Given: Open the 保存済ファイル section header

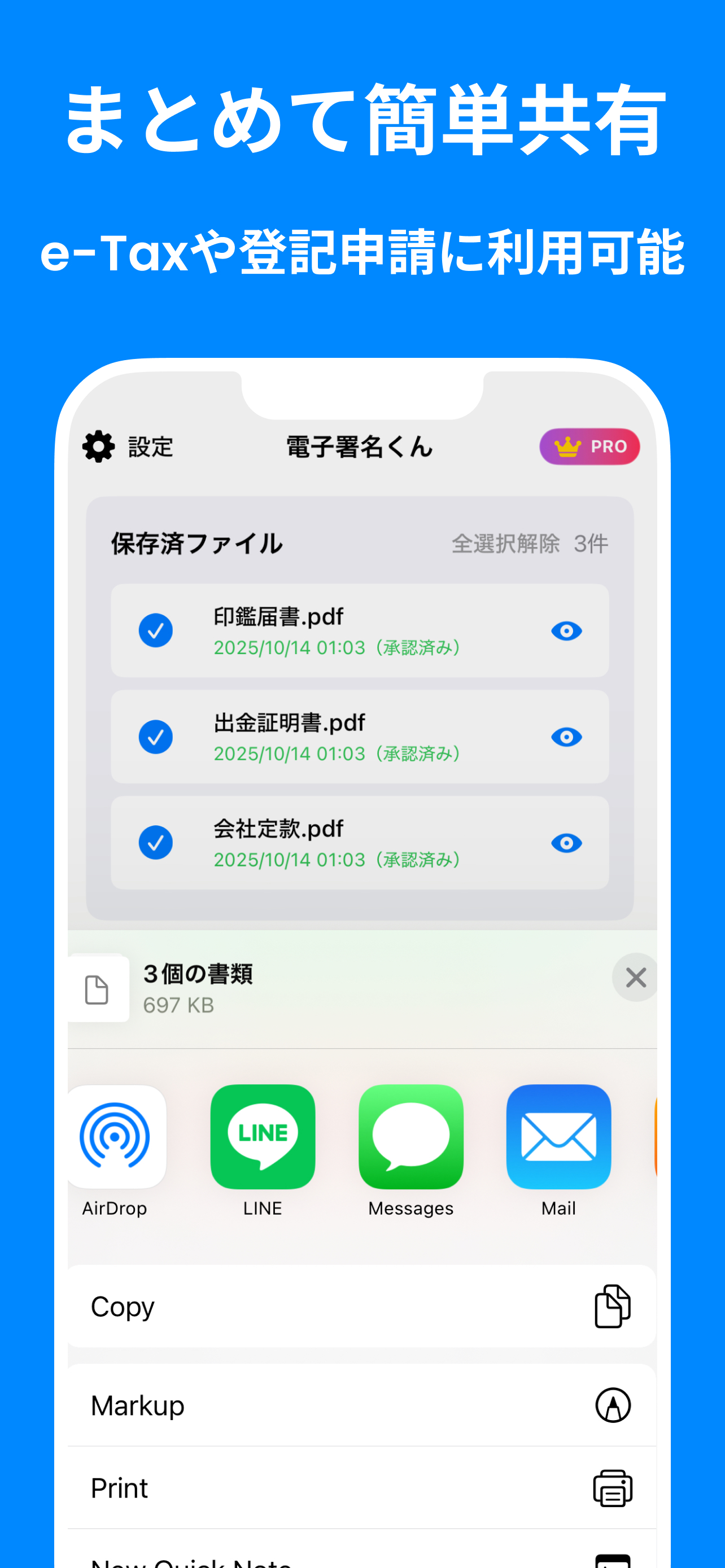Looking at the screenshot, I should 195,544.
